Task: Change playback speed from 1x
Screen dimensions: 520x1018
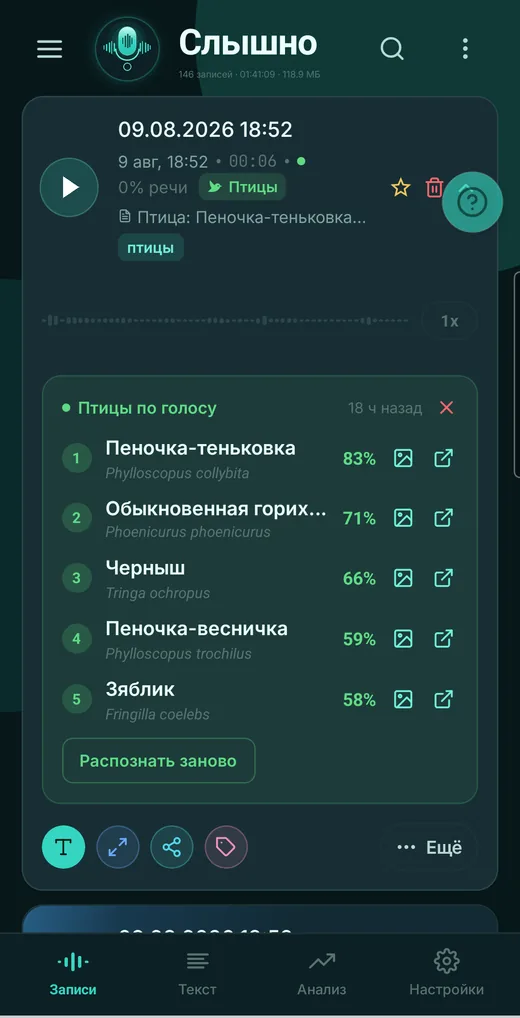Action: [449, 321]
